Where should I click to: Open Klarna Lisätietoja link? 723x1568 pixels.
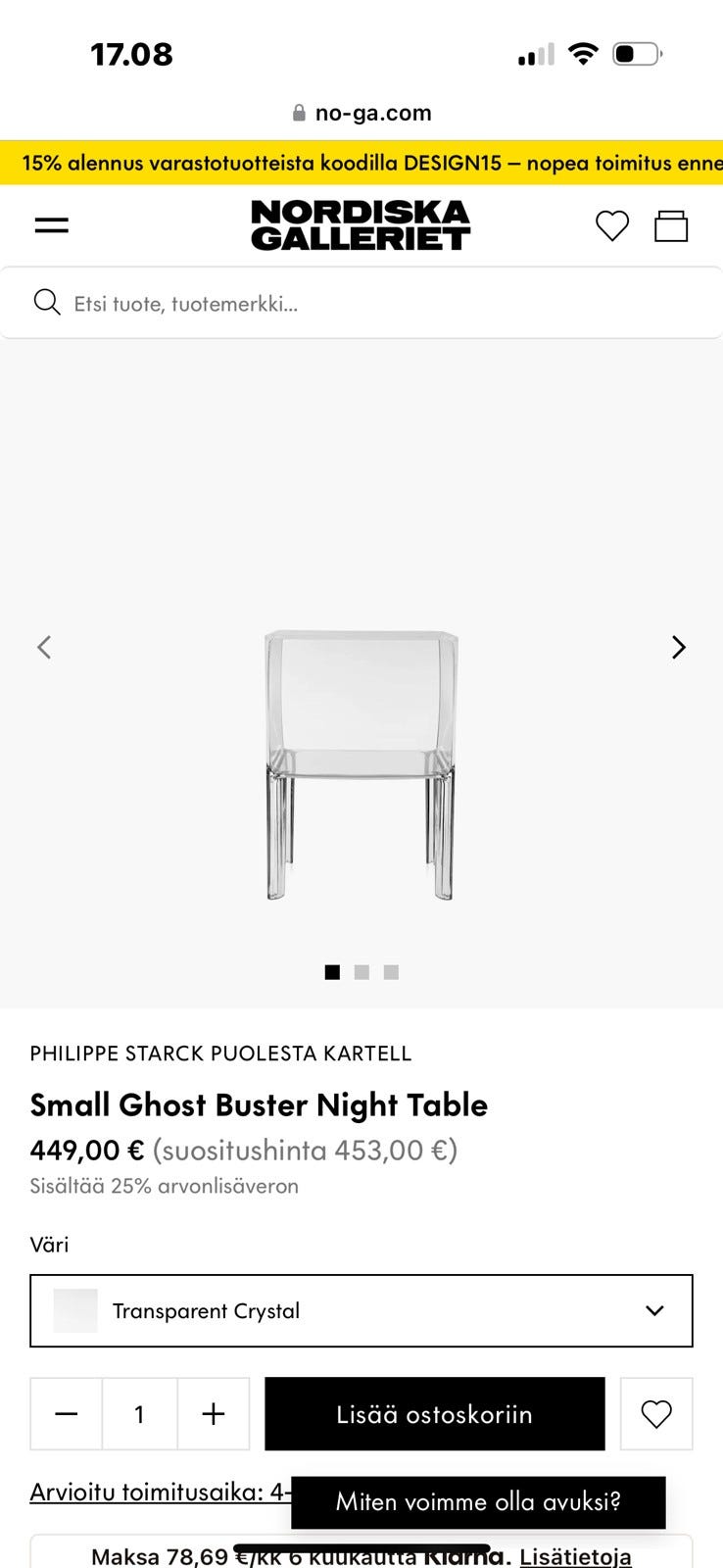coord(575,1556)
